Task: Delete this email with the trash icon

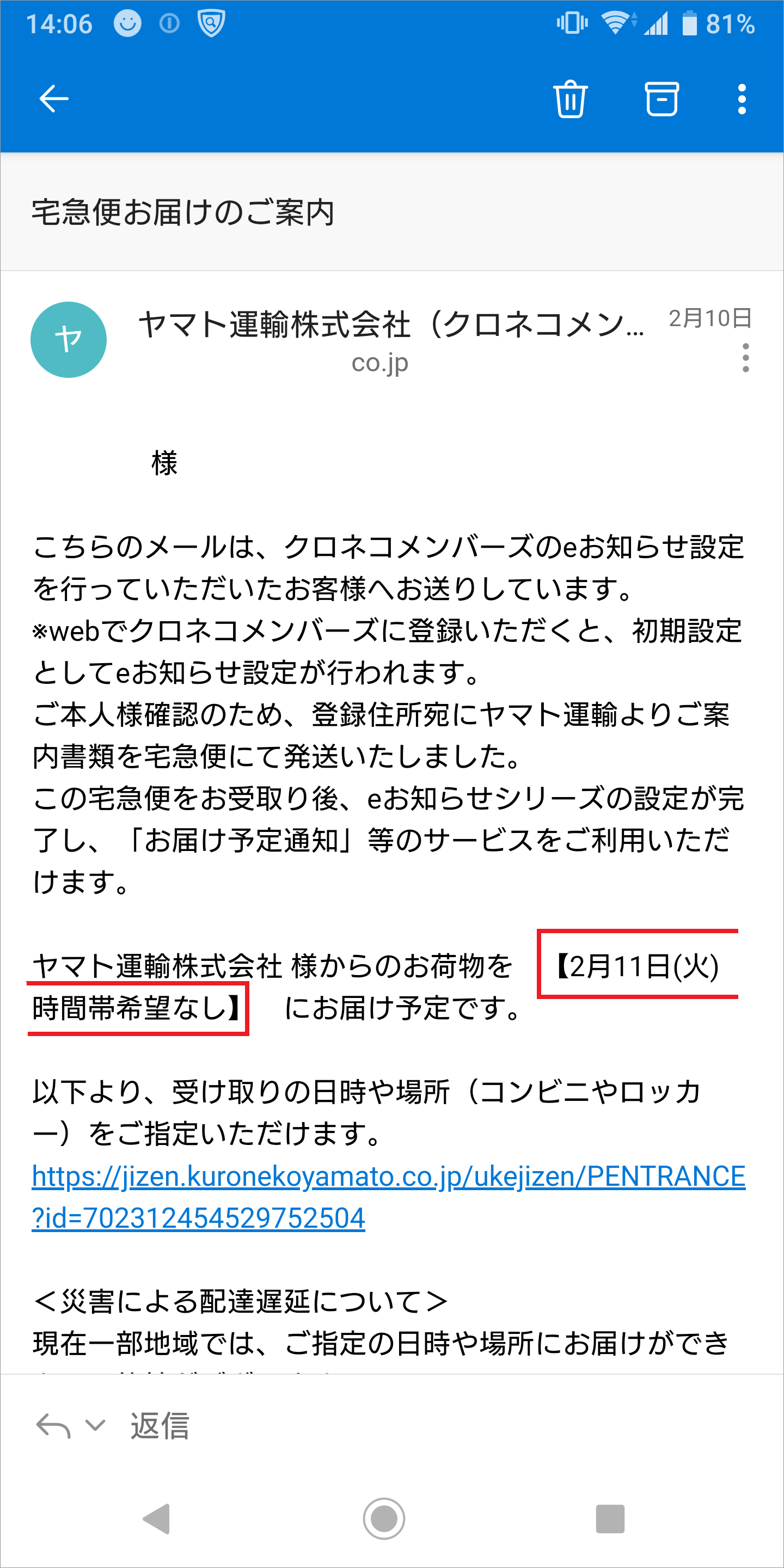Action: click(x=569, y=99)
